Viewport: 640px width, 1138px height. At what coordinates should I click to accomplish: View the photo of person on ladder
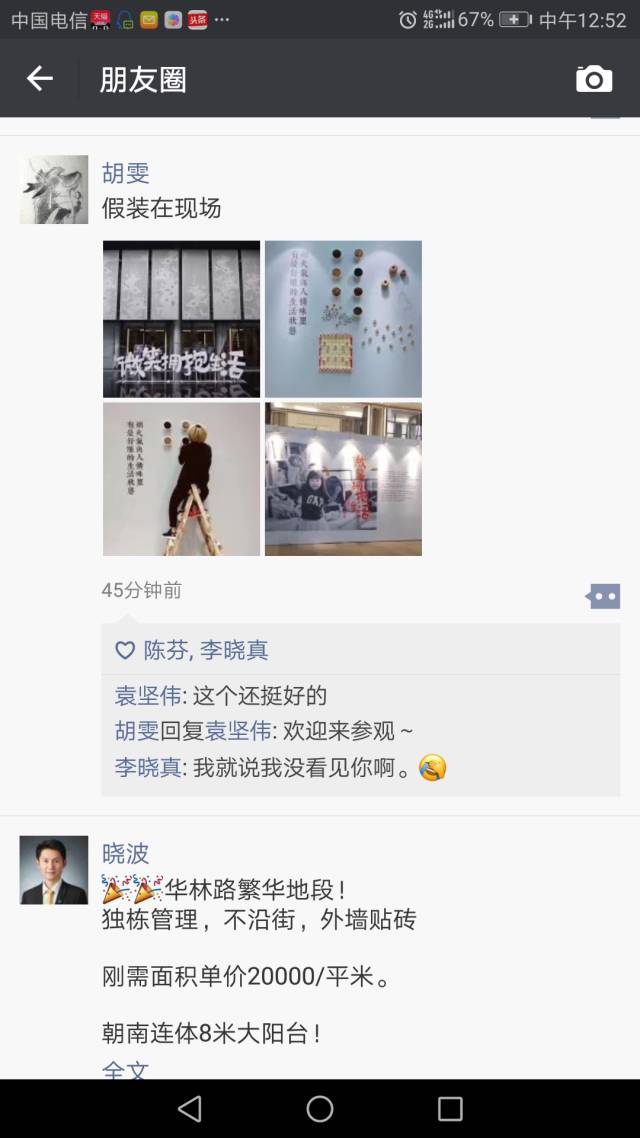pos(181,479)
